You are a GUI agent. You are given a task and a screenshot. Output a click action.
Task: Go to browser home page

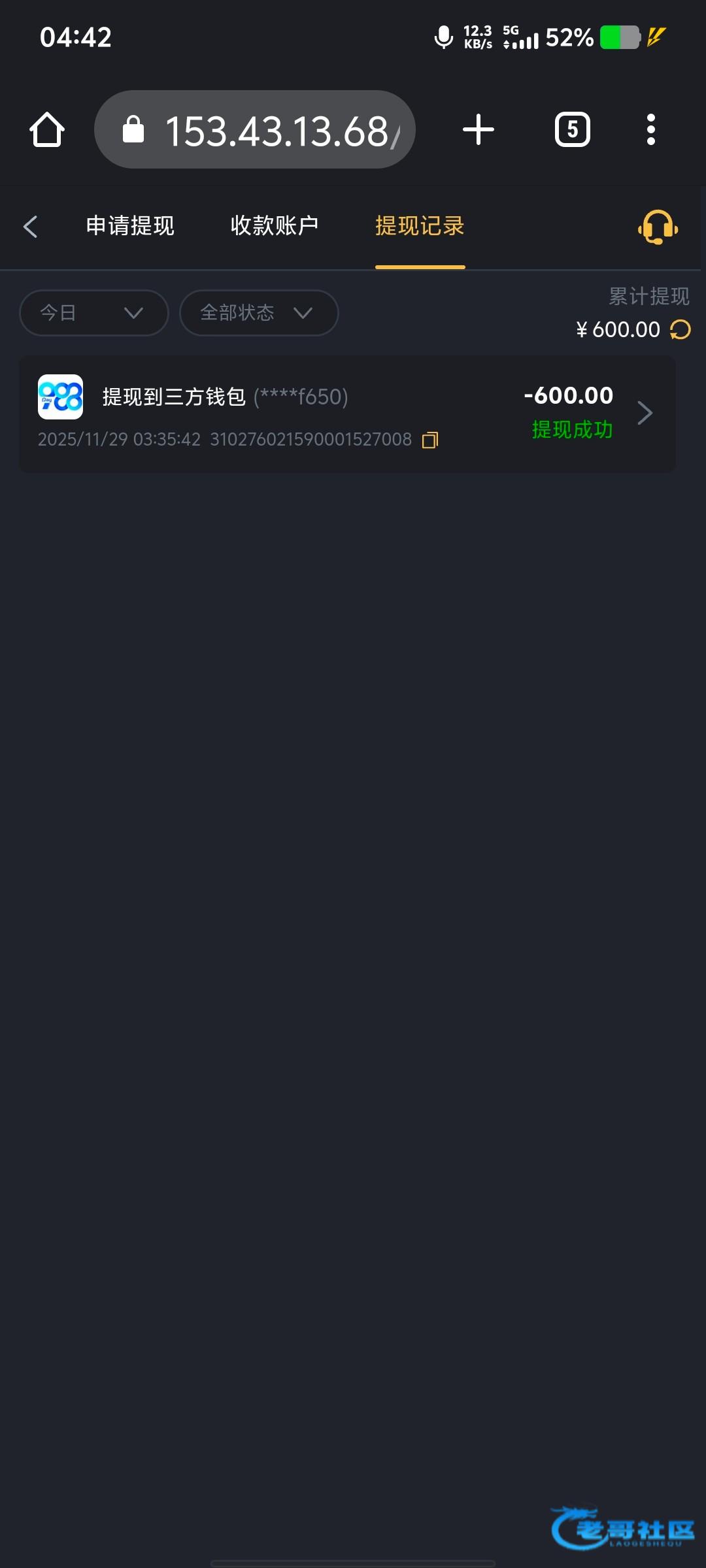click(47, 130)
